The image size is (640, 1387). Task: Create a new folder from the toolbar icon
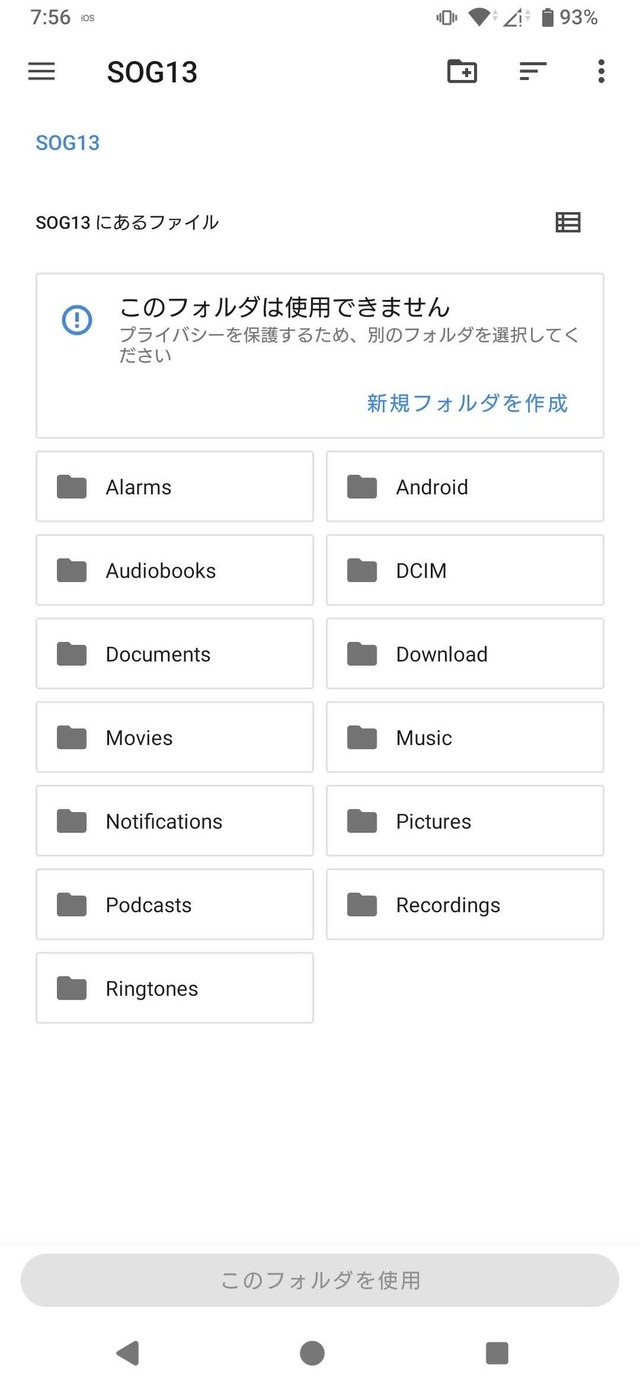click(462, 71)
